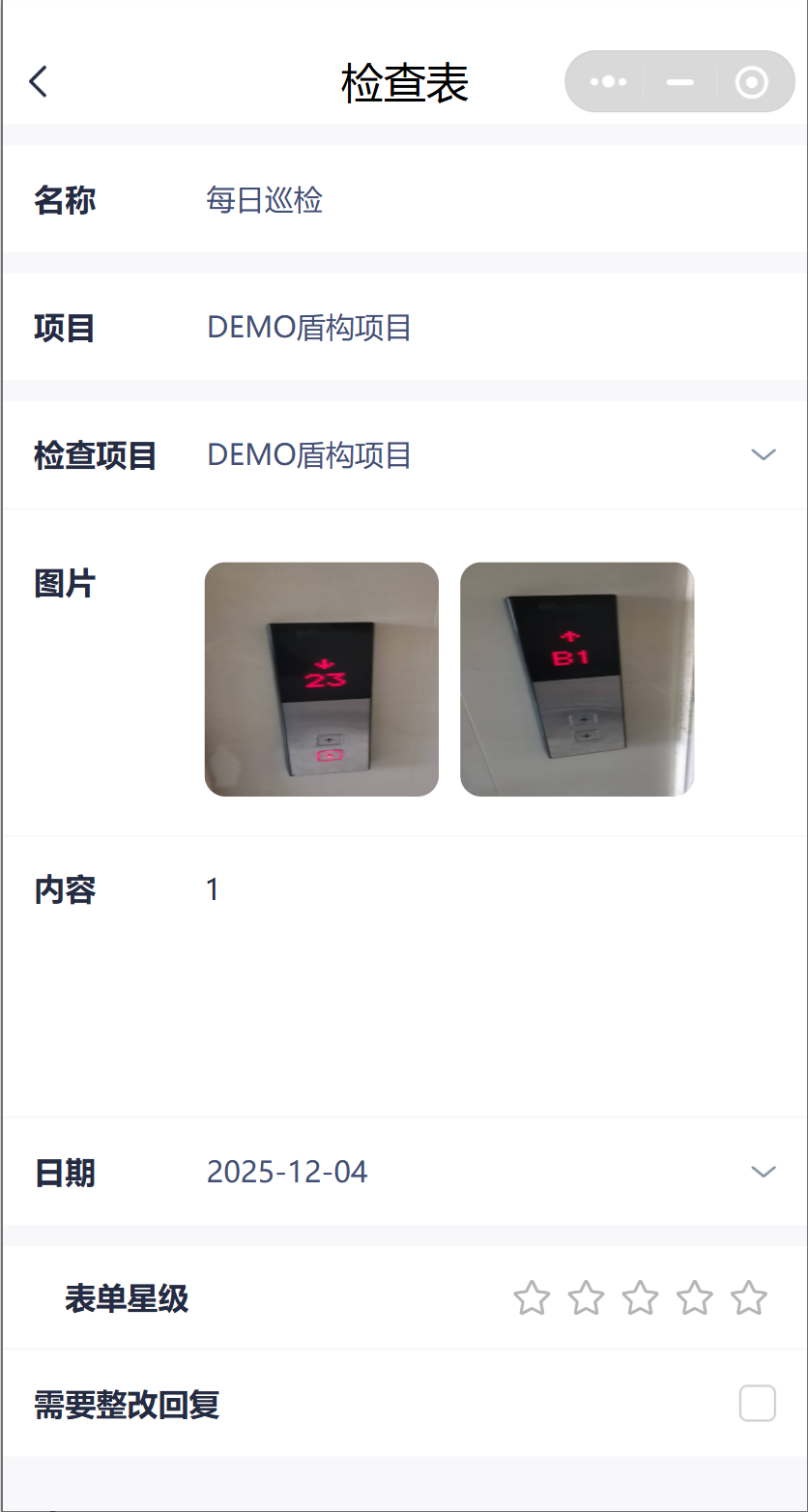Select the third rating star
The height and width of the screenshot is (1512, 808).
coord(640,1298)
